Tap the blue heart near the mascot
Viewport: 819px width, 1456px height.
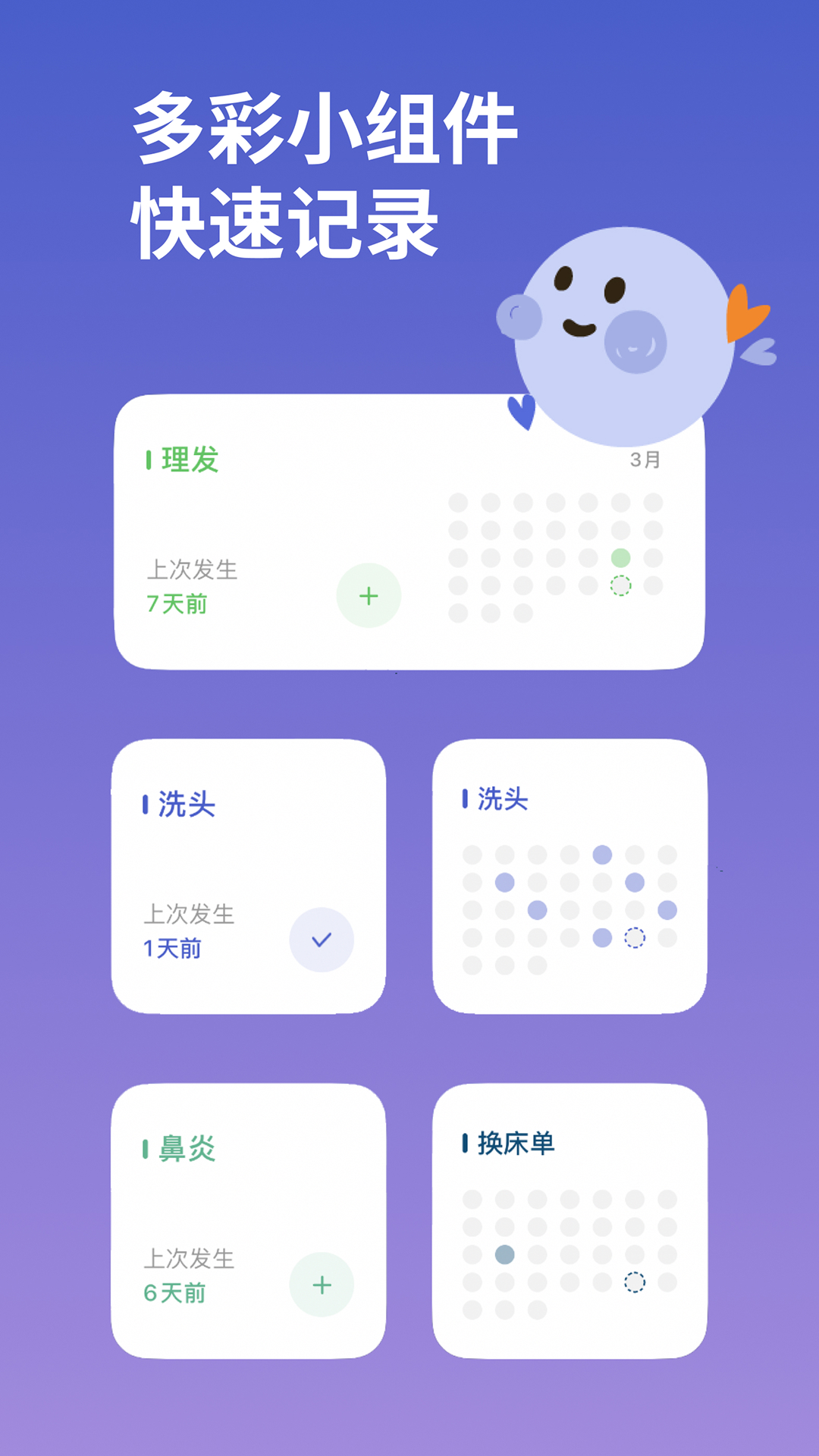522,413
